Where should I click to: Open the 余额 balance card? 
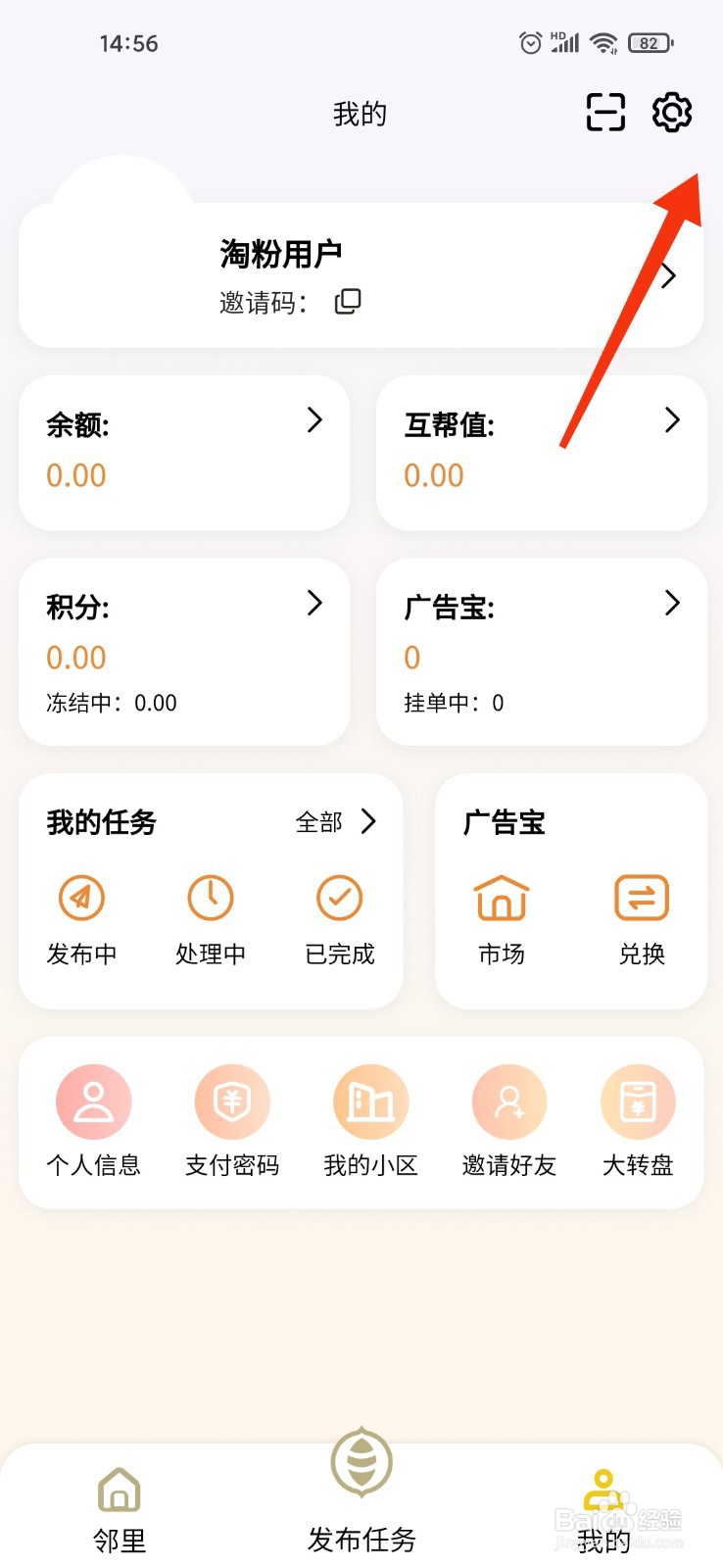coord(184,453)
